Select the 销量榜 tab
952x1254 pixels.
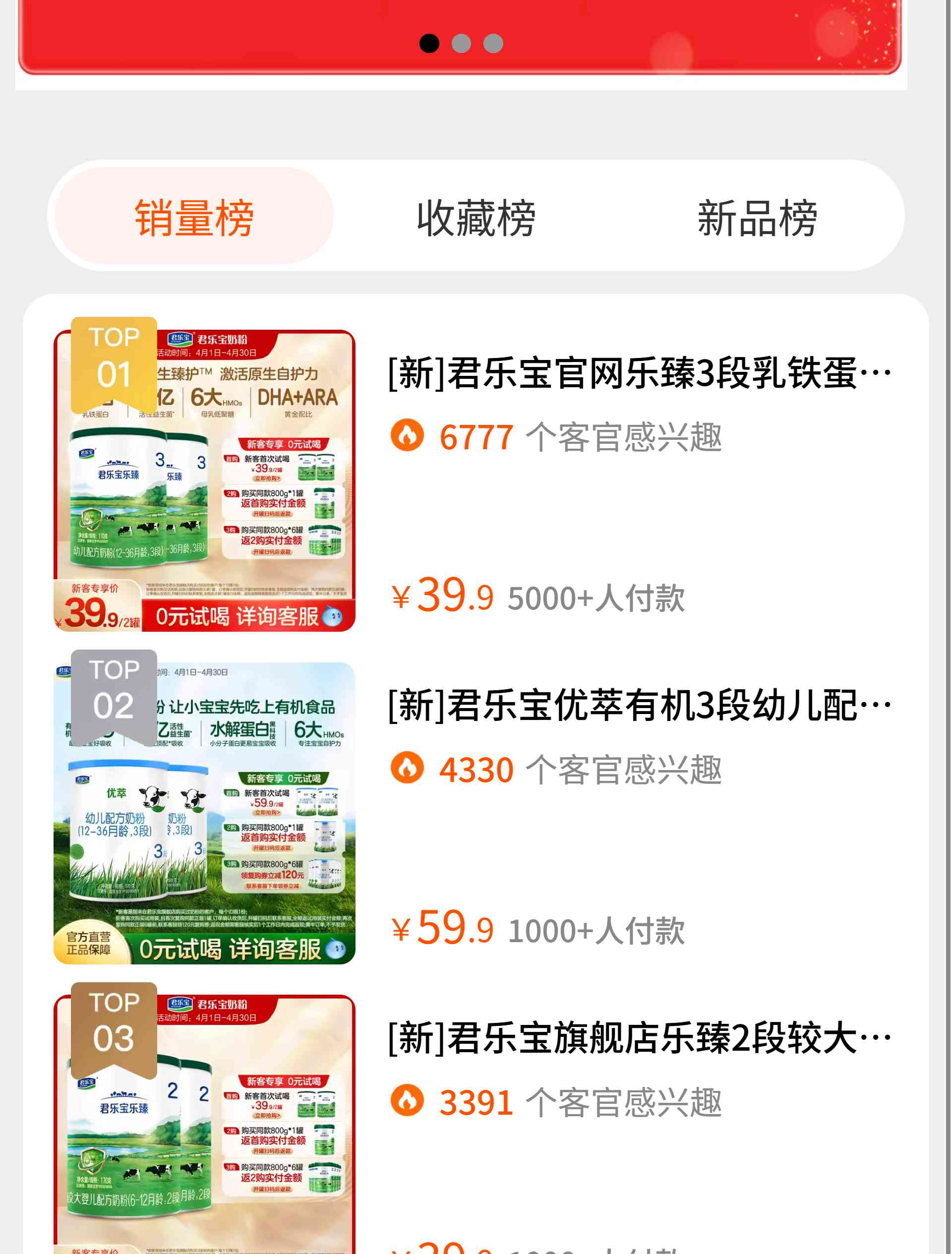tap(194, 218)
